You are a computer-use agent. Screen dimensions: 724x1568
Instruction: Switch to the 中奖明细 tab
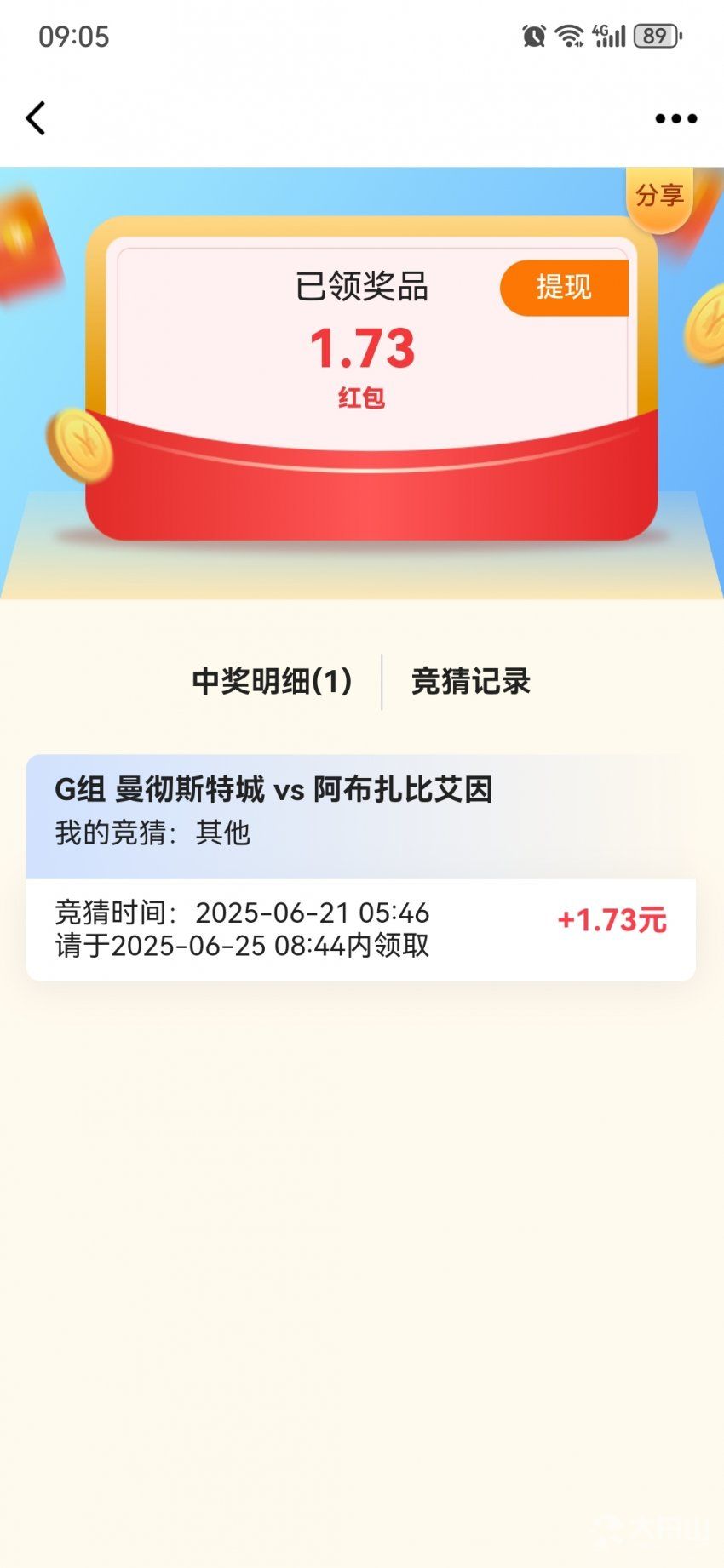[272, 681]
